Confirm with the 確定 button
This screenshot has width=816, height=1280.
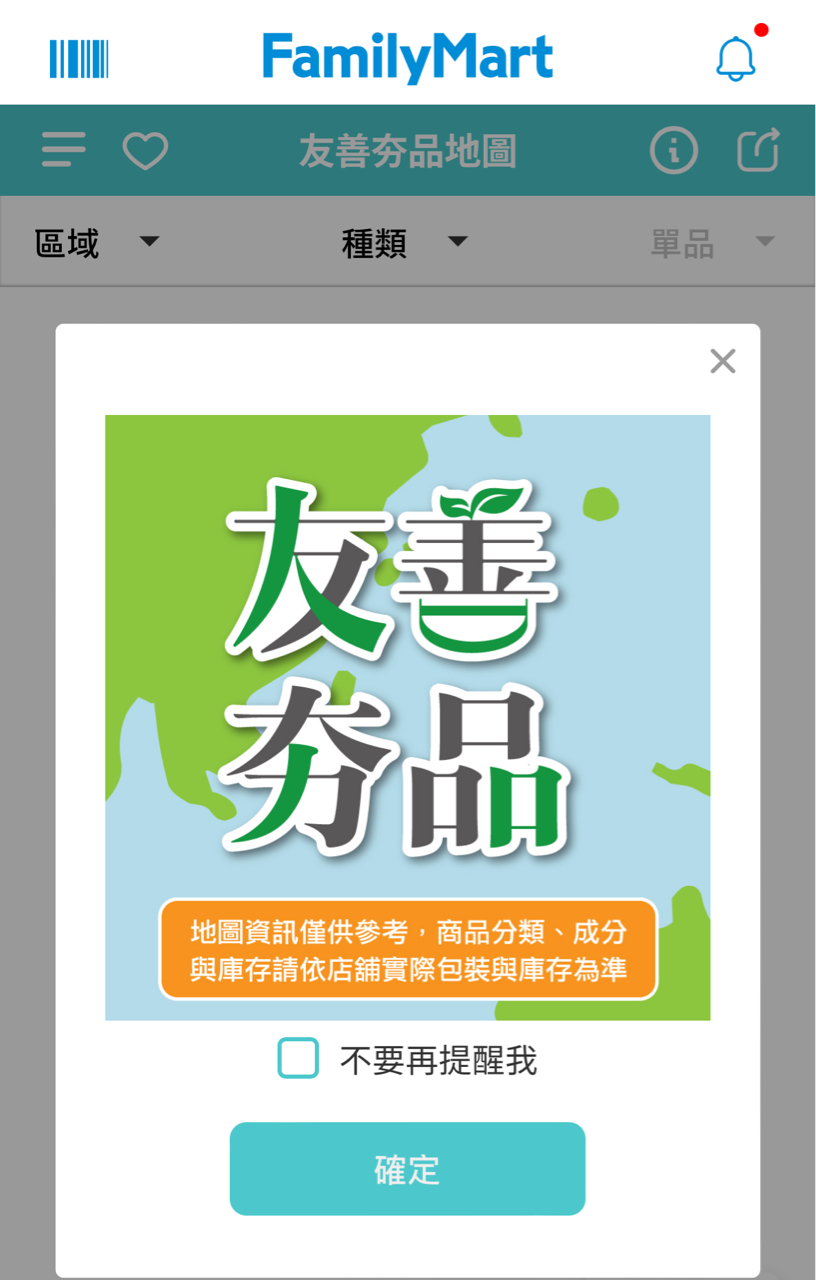(407, 1169)
